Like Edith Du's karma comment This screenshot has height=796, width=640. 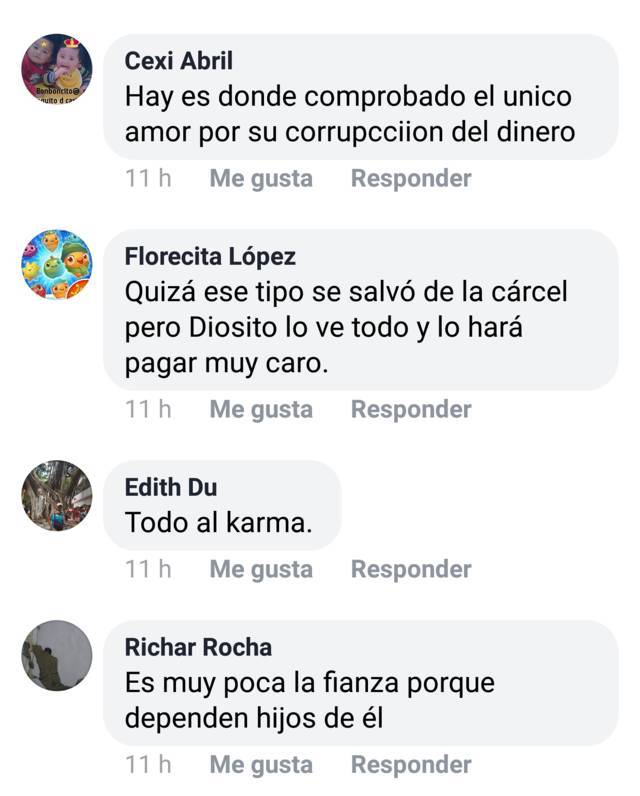pos(261,570)
